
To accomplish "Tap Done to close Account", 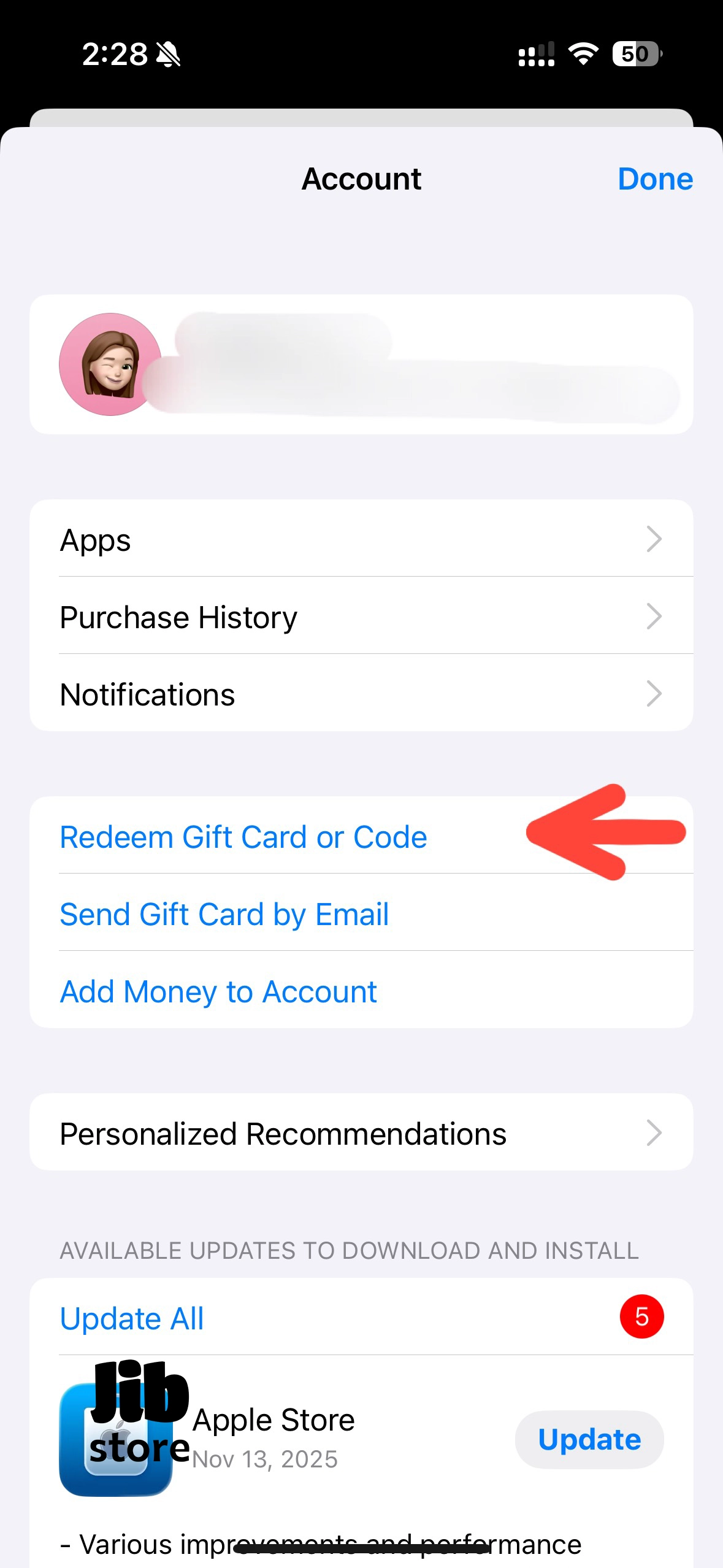I will point(654,179).
